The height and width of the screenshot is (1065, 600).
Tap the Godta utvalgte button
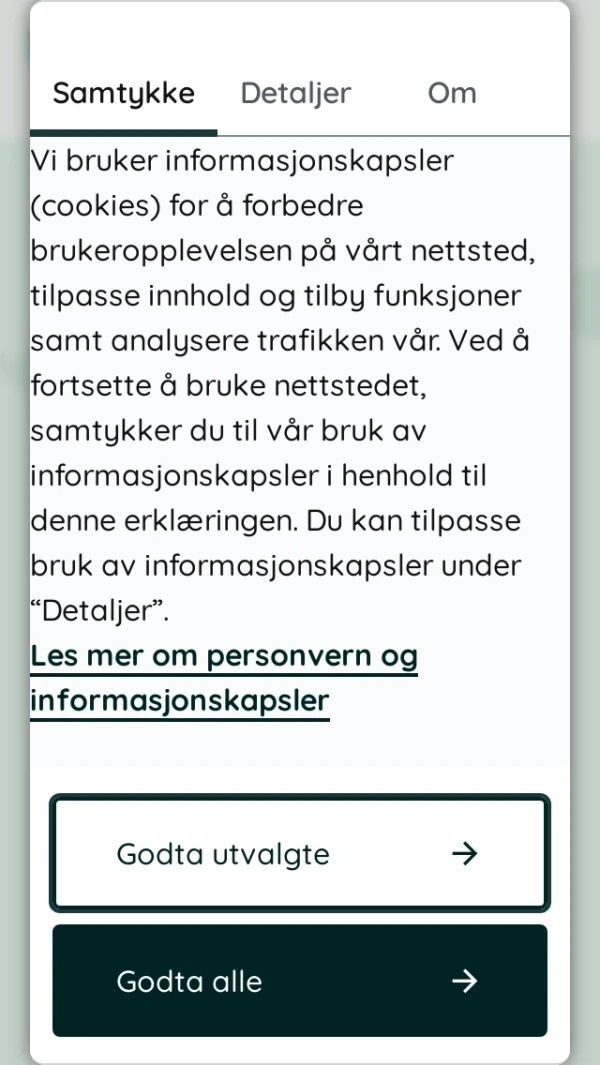tap(300, 853)
